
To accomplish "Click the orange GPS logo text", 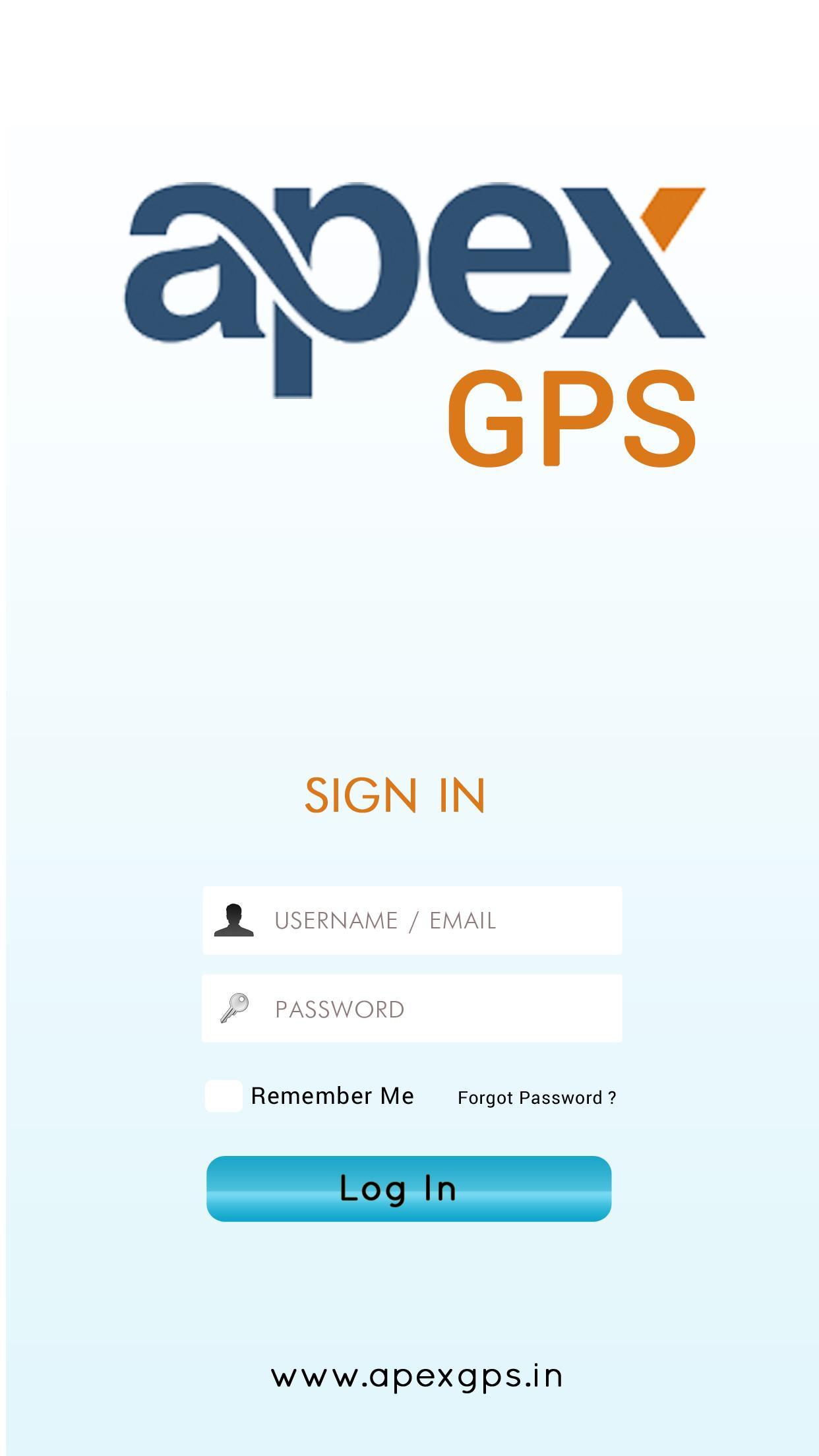I will tap(572, 419).
